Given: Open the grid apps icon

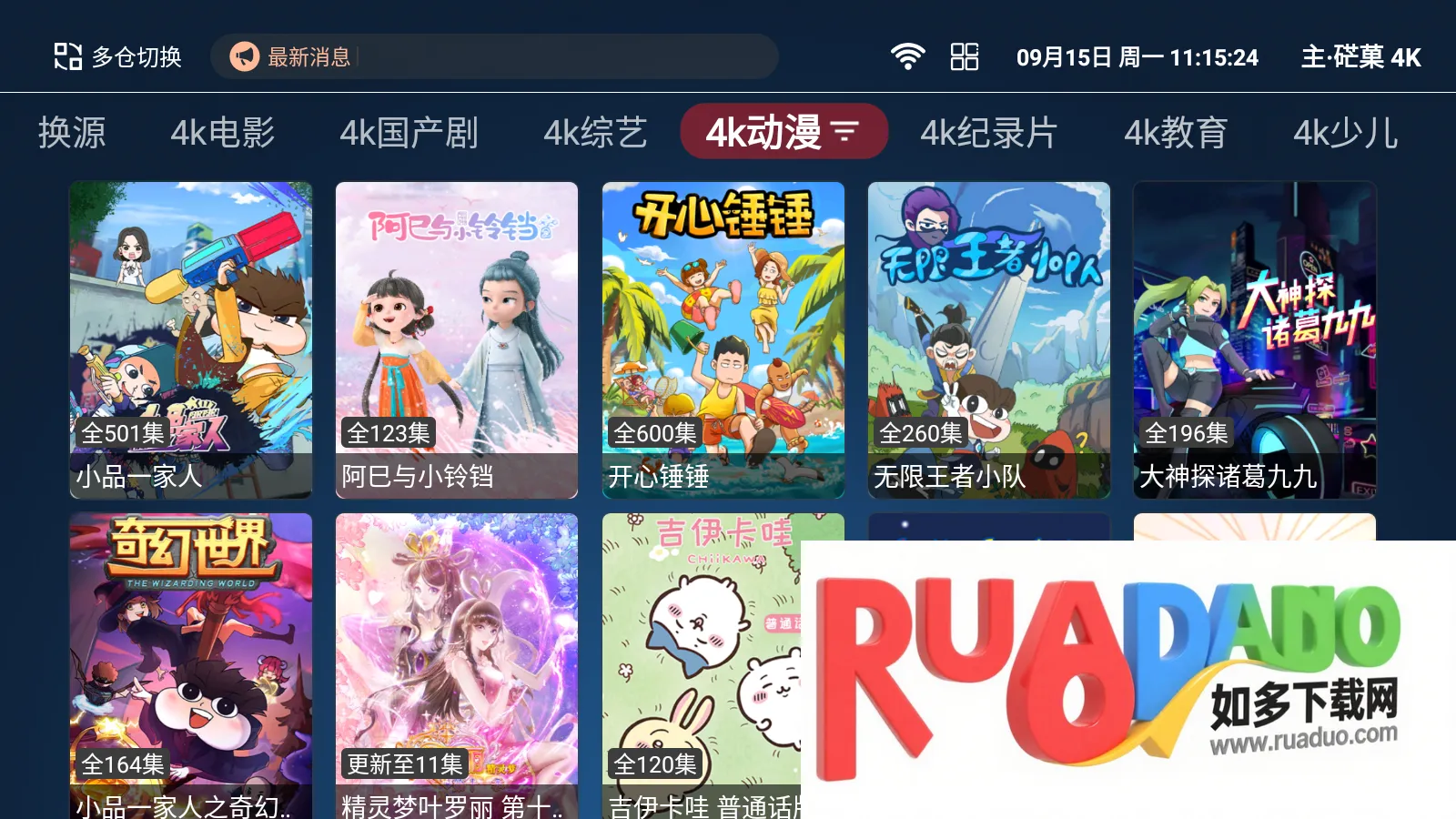Looking at the screenshot, I should click(x=964, y=56).
